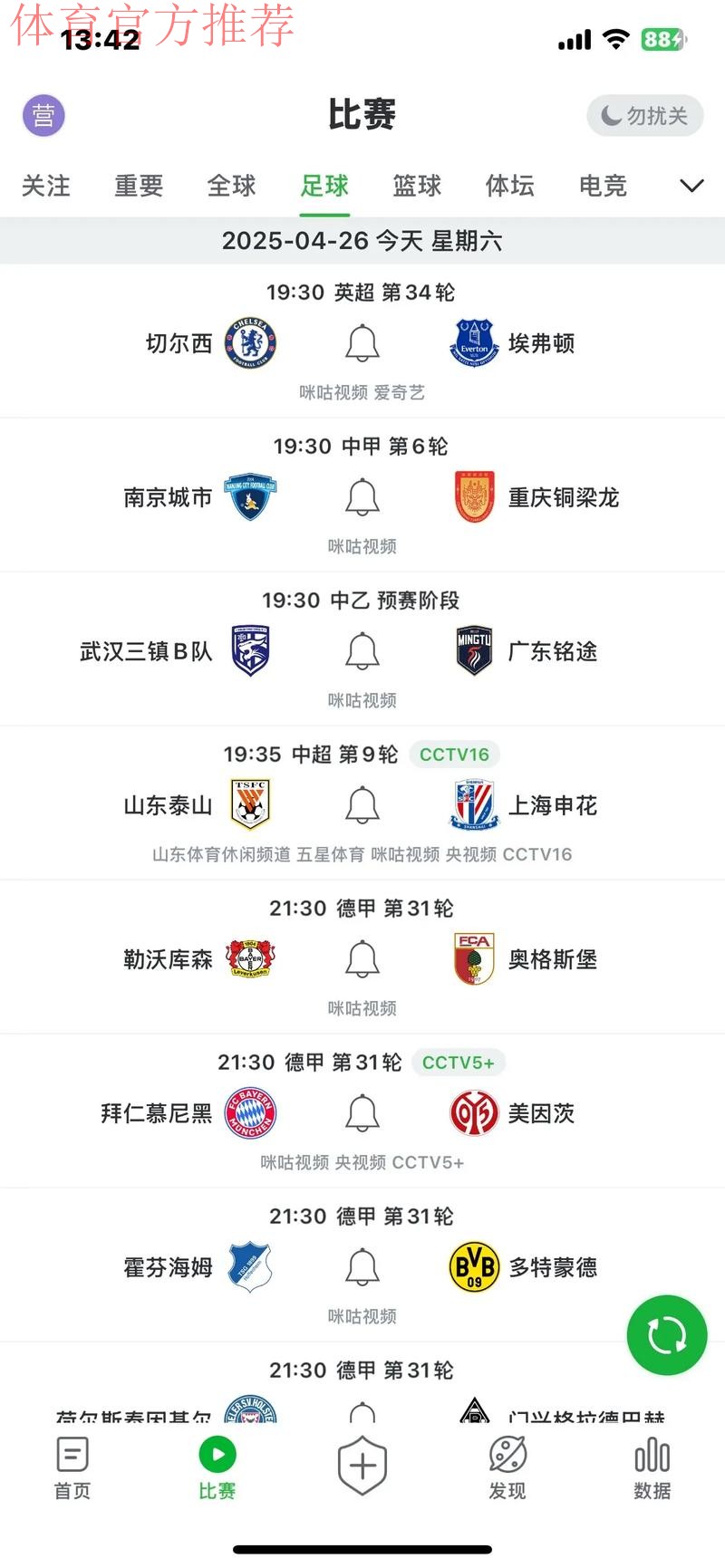Tap the CCTV5+ broadcast label
725x1568 pixels.
coord(459,1063)
